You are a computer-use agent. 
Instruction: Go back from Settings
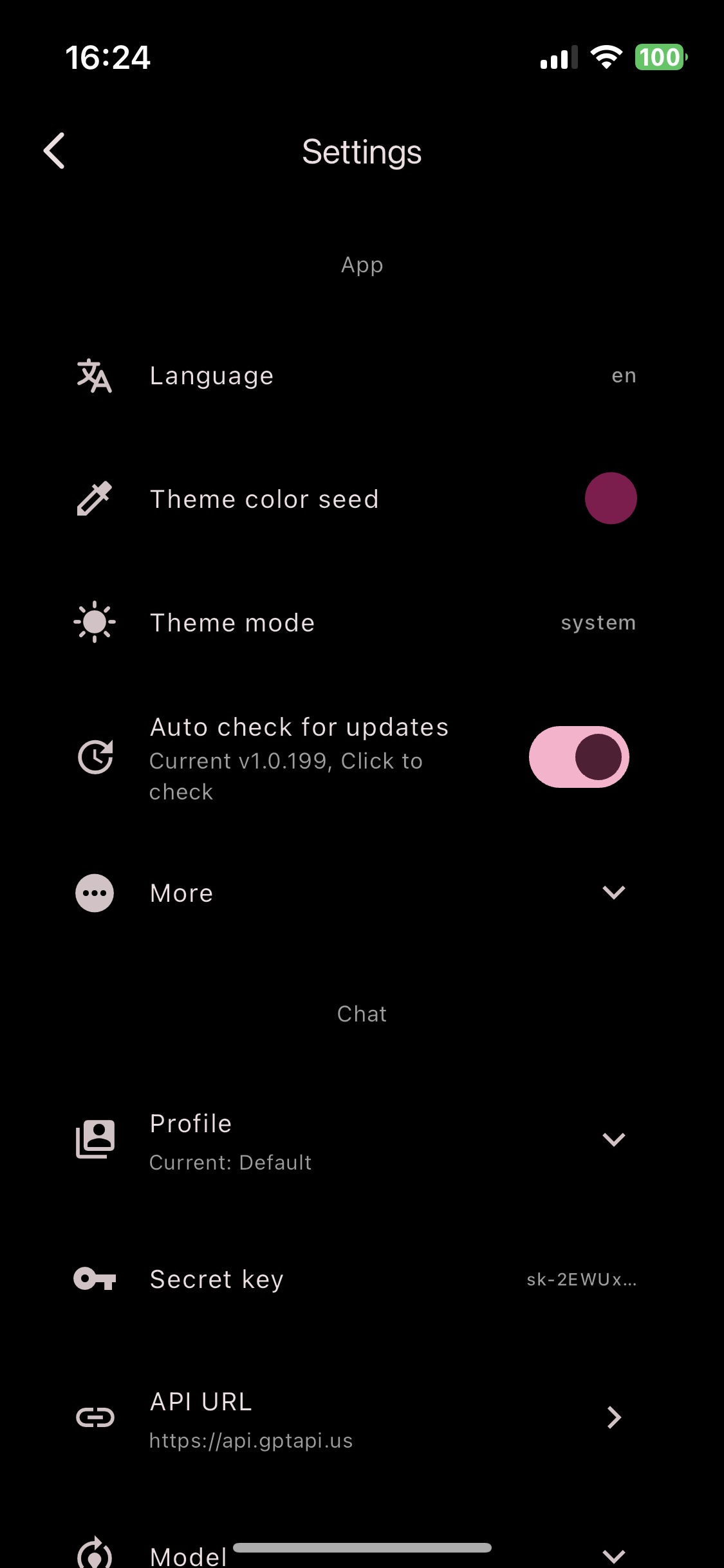pos(54,151)
